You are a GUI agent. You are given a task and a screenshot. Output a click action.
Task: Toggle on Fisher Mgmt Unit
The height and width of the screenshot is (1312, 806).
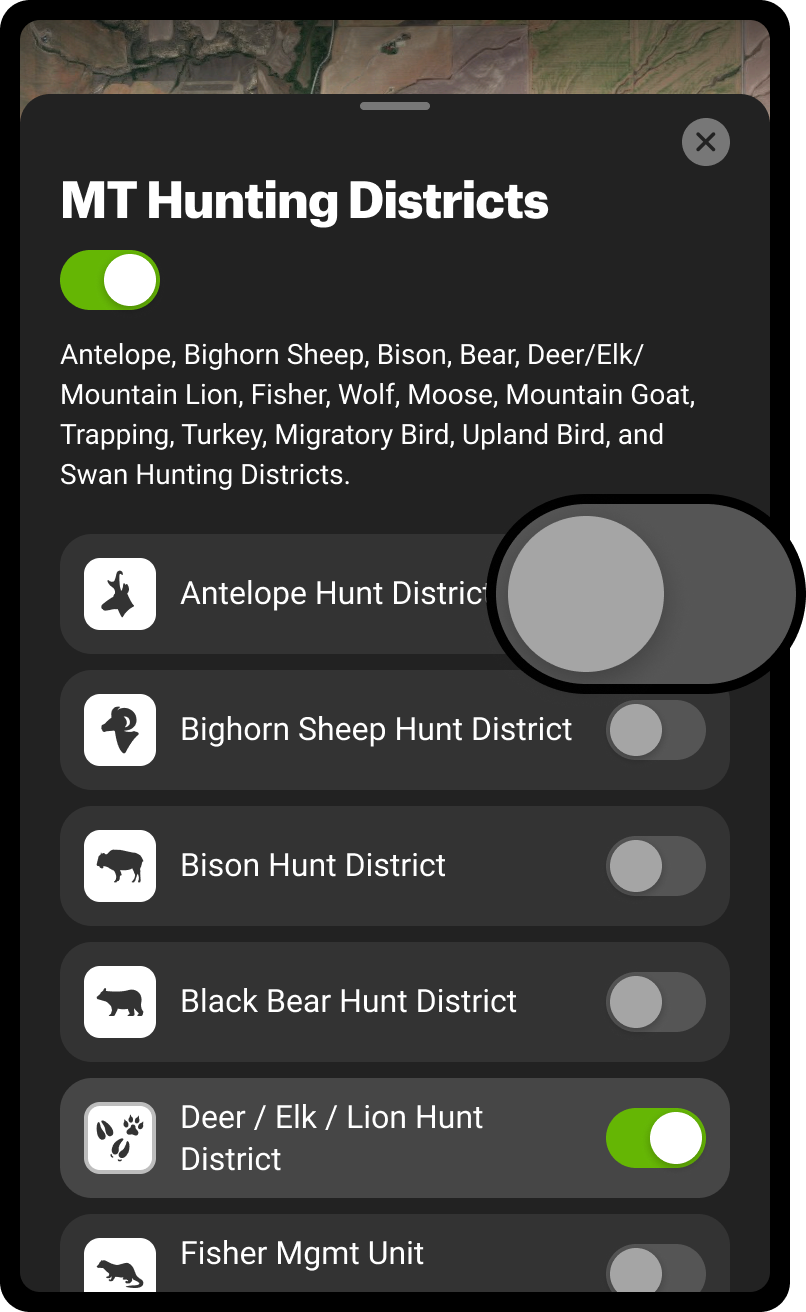point(655,1270)
